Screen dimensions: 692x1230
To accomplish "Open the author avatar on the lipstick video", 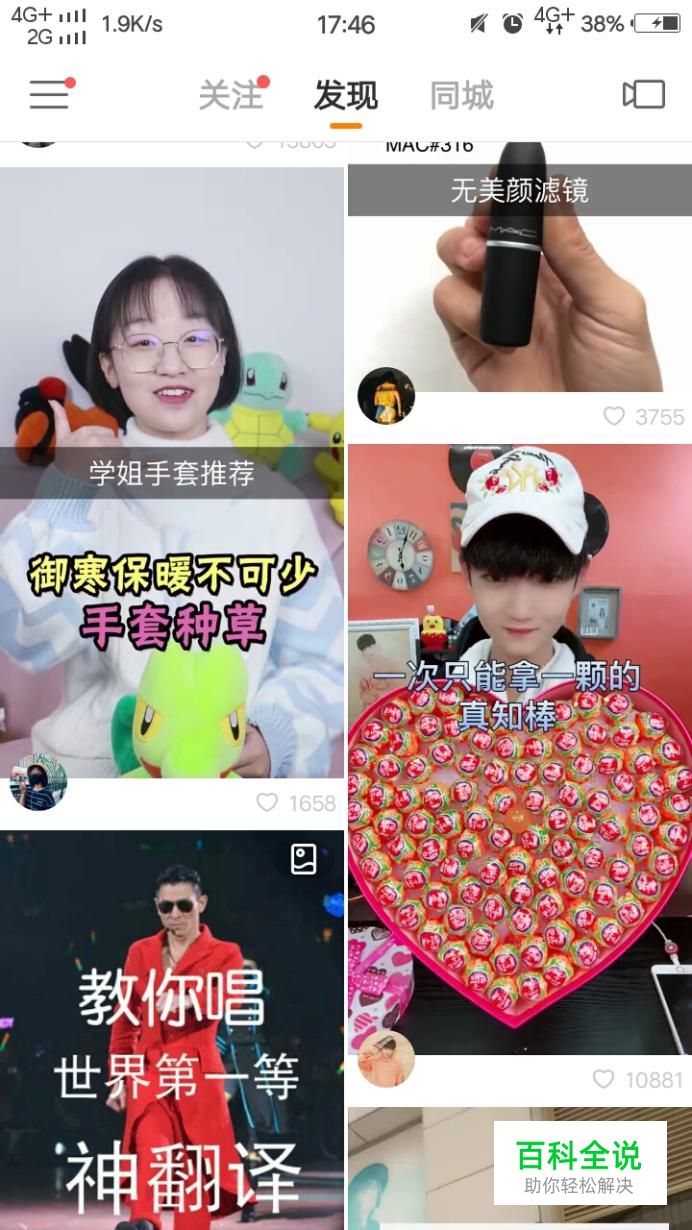I will click(x=386, y=396).
